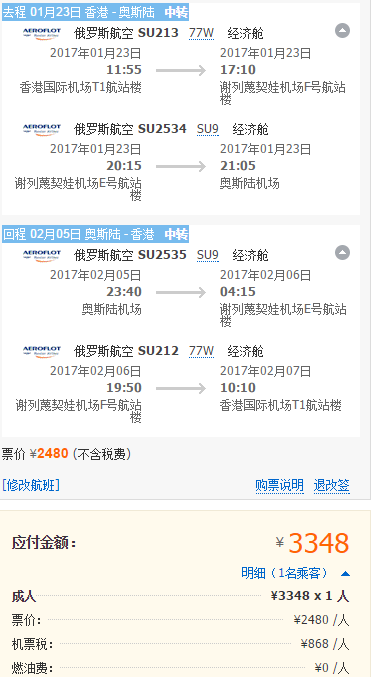372x677 pixels.
Task: Collapse the 明细 (1名乘客) price breakdown
Action: (x=296, y=573)
